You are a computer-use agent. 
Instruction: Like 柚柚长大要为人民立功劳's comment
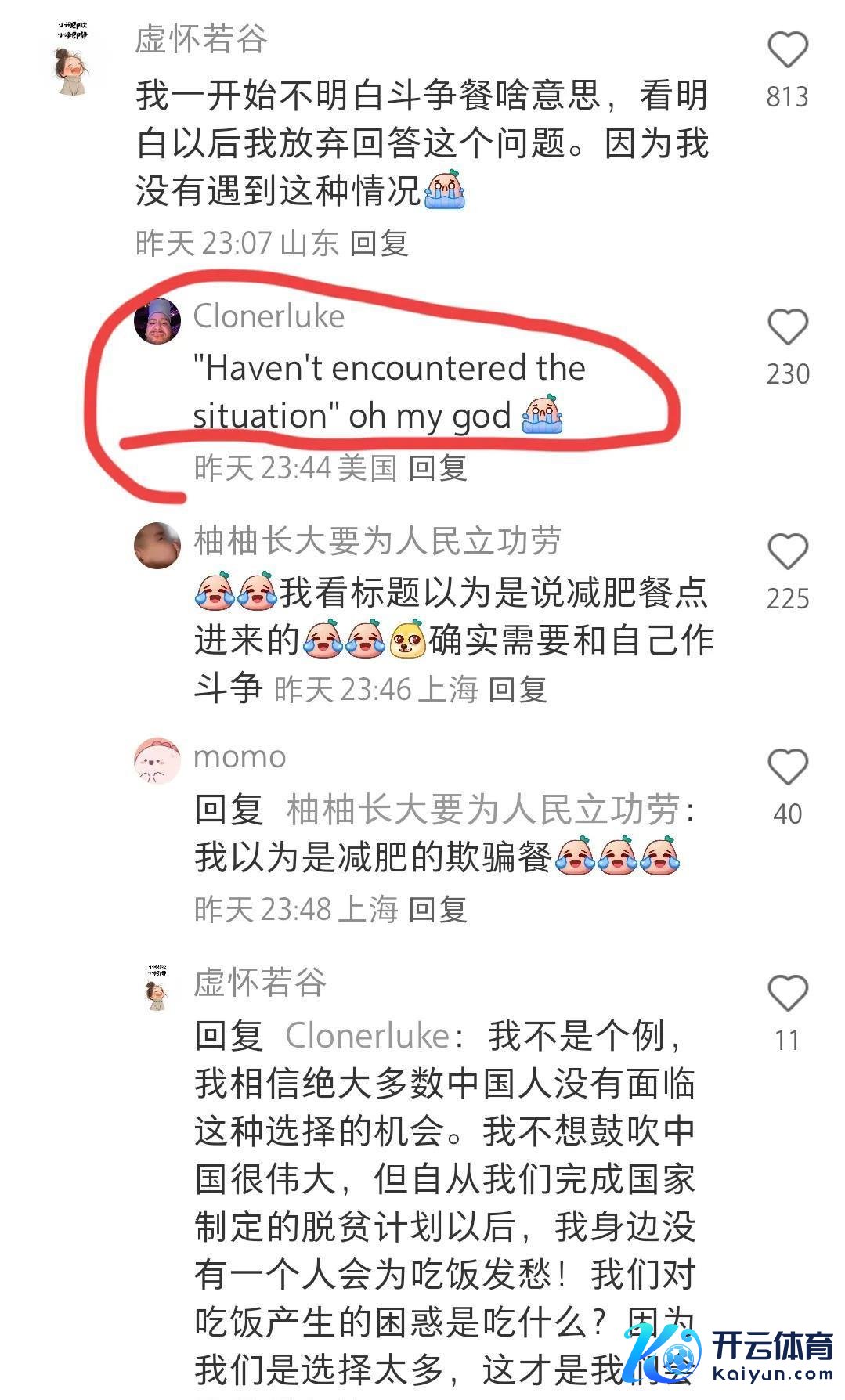pos(787,552)
